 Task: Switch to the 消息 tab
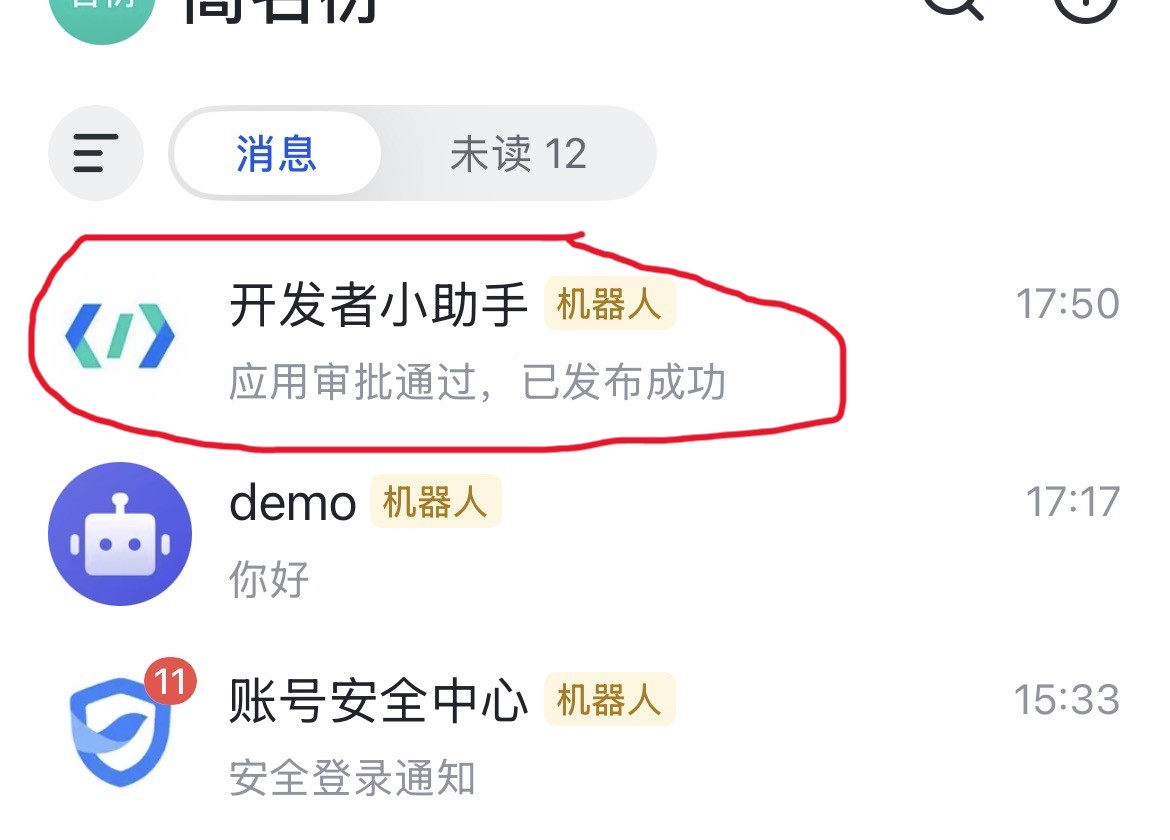(277, 155)
